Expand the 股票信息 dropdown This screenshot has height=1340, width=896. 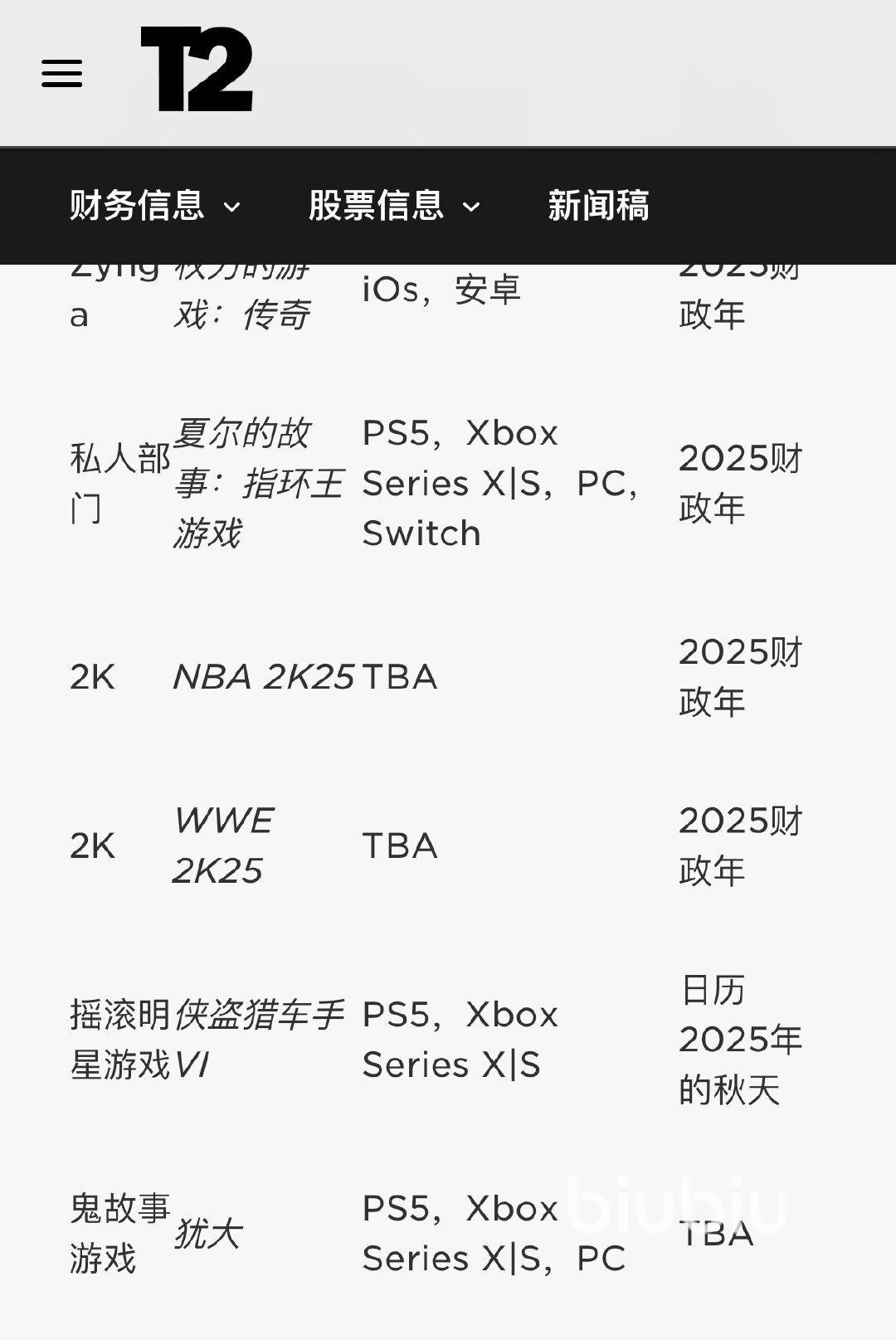pyautogui.click(x=394, y=206)
